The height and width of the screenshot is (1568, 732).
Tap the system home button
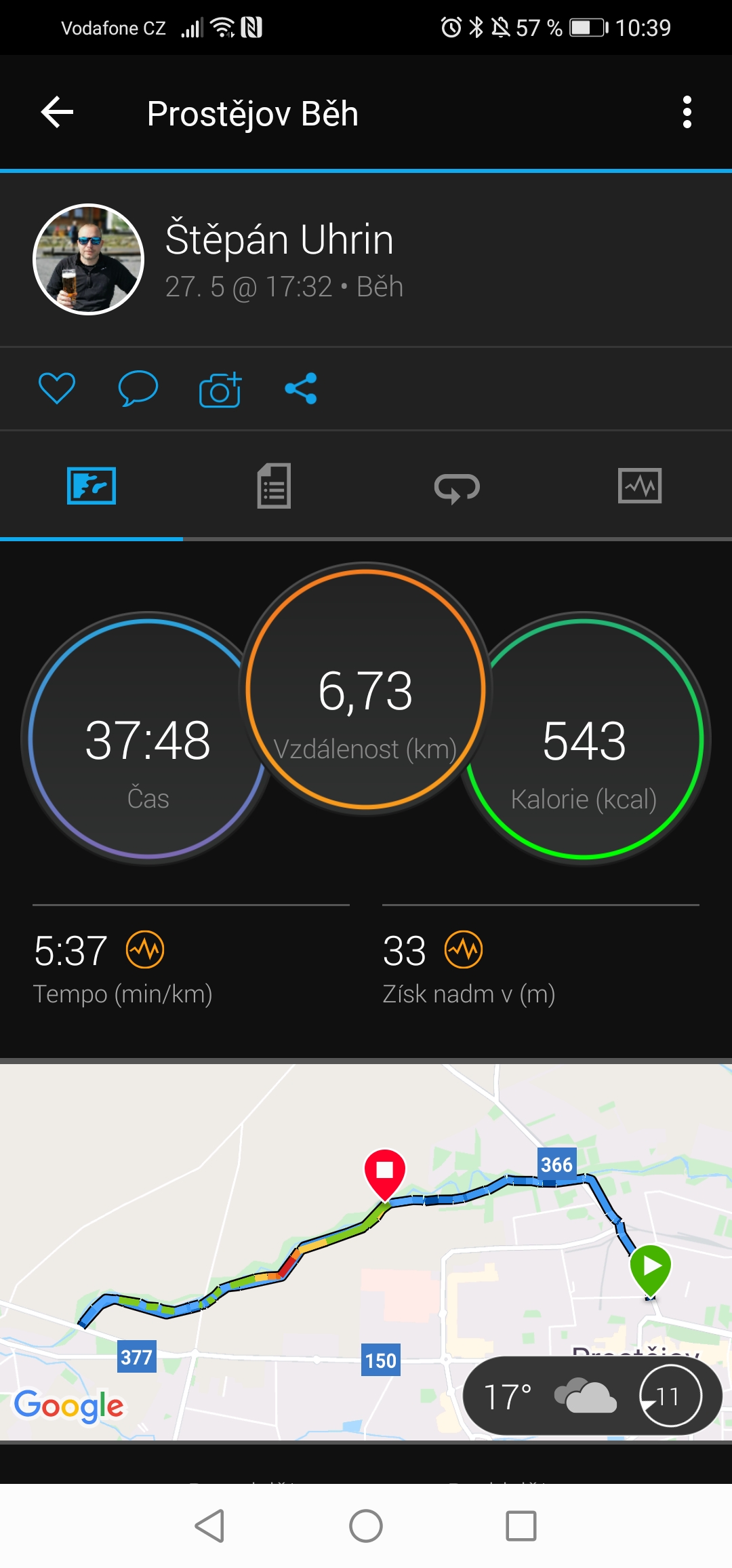point(366,1526)
